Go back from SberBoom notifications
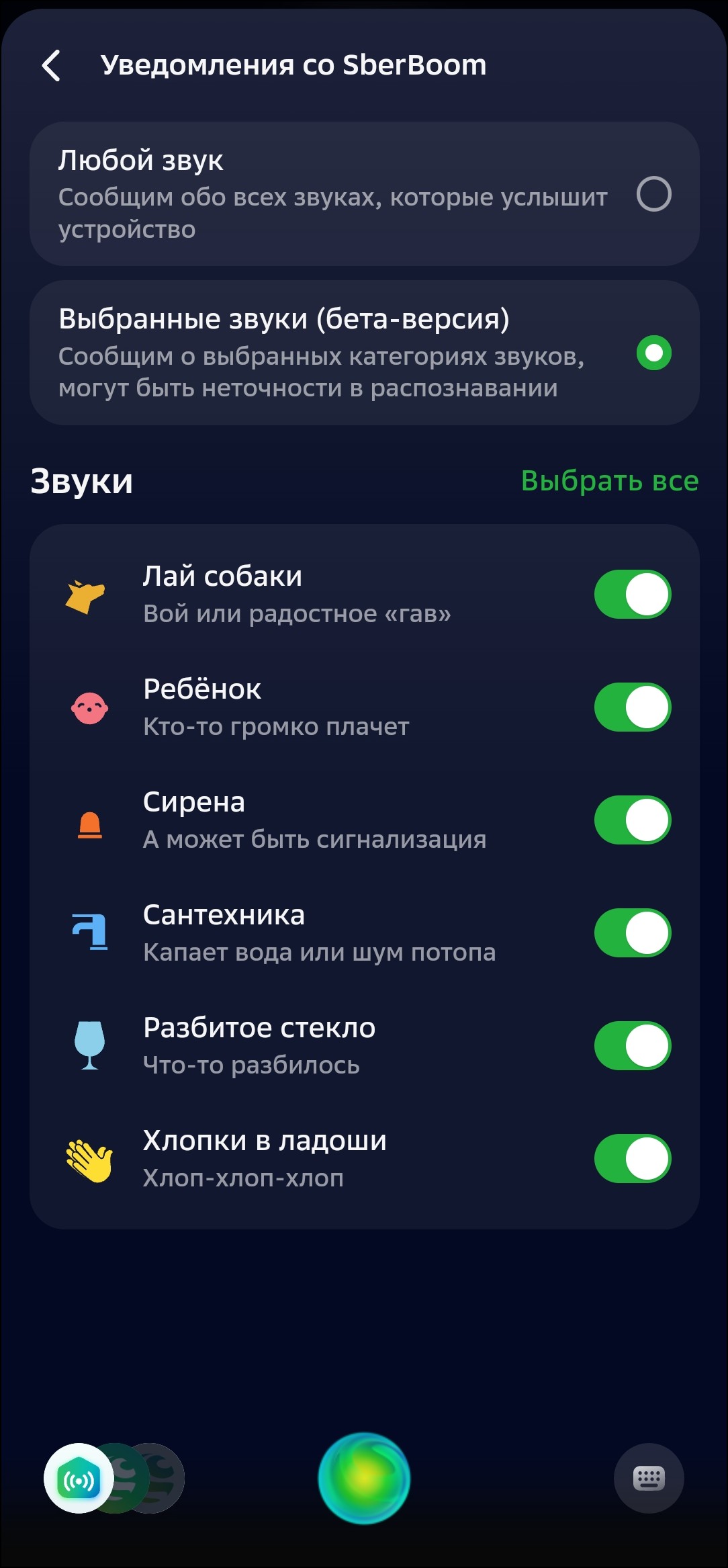728x1568 pixels. (x=51, y=66)
